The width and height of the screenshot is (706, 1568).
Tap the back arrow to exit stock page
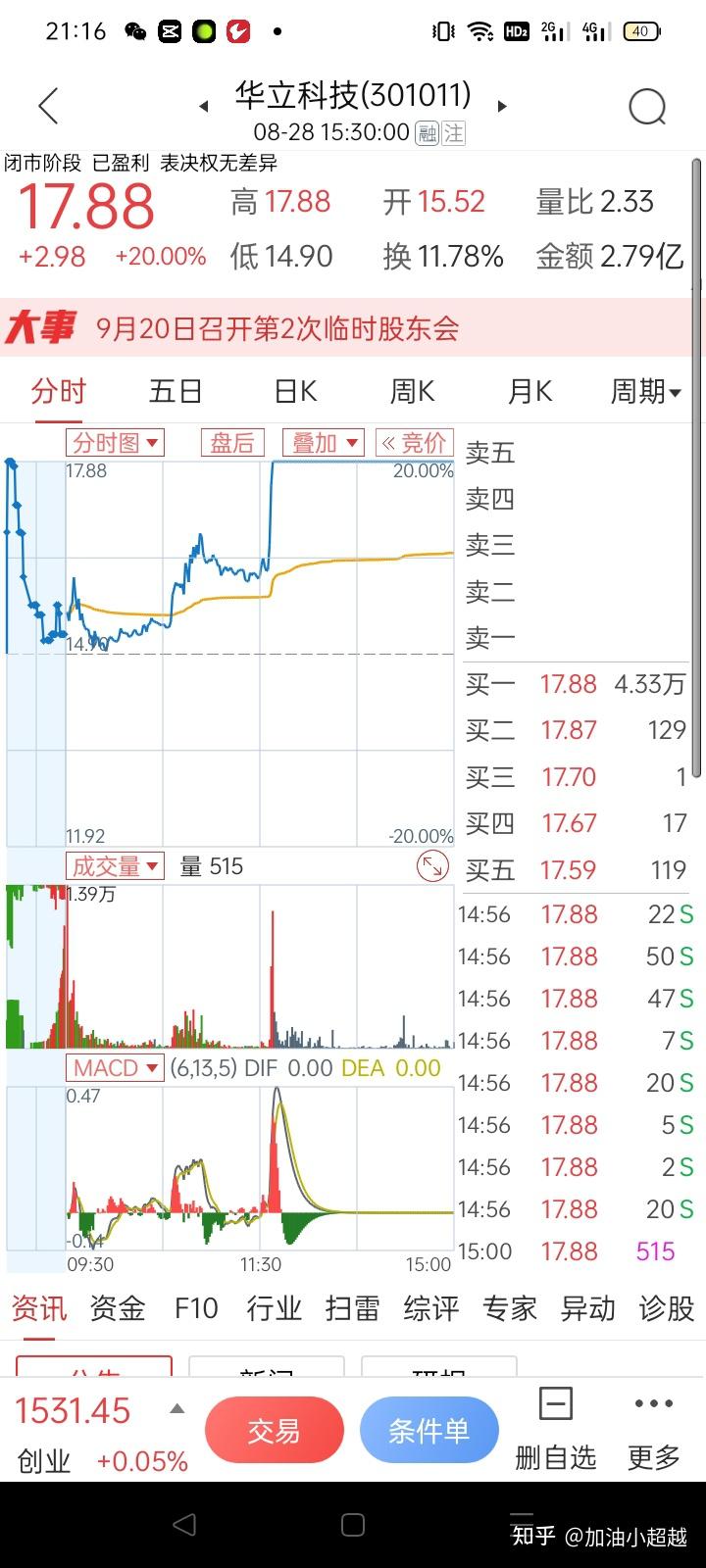[x=48, y=106]
